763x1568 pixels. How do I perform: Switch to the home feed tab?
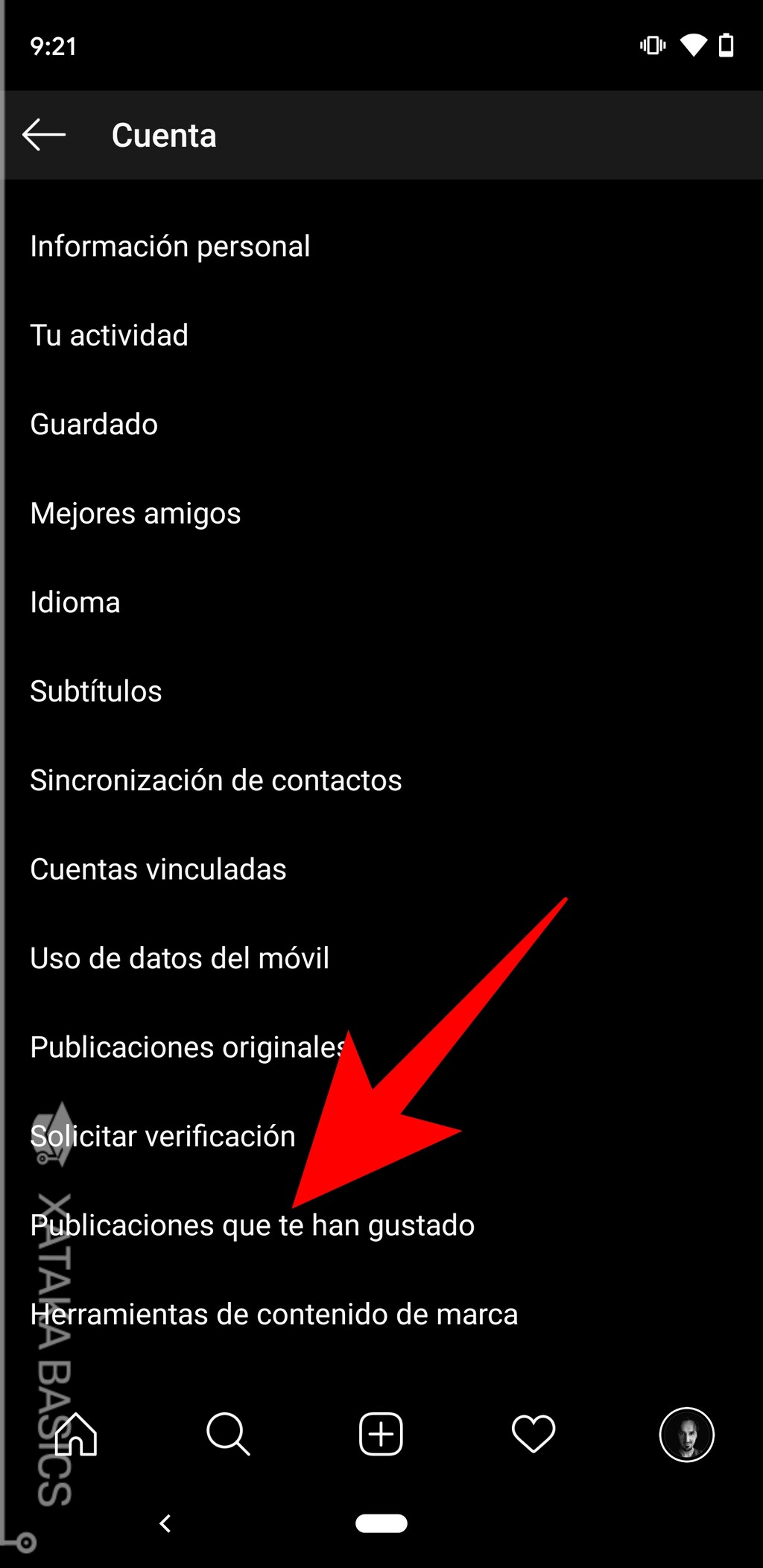point(76,1434)
